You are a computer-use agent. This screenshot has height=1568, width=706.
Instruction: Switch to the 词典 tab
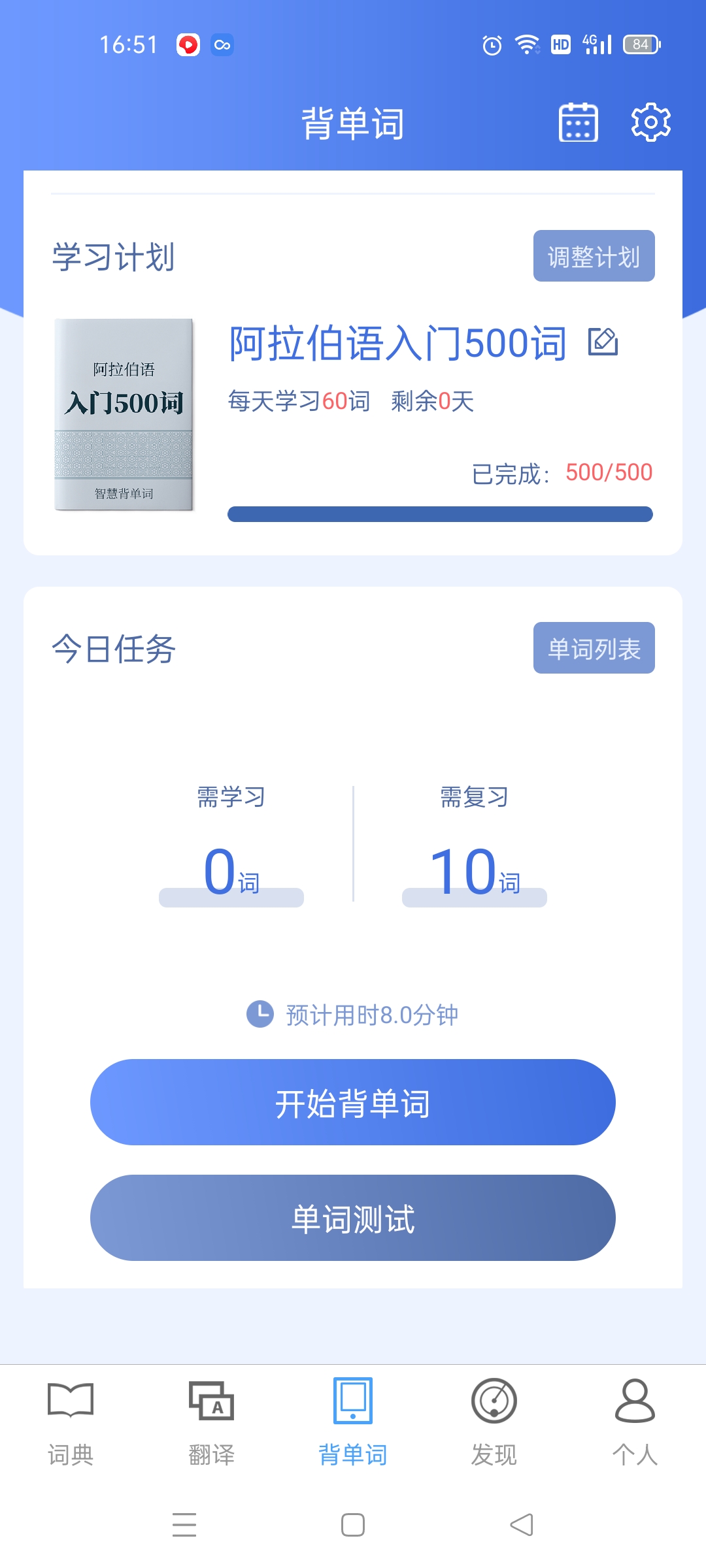coord(71,1422)
